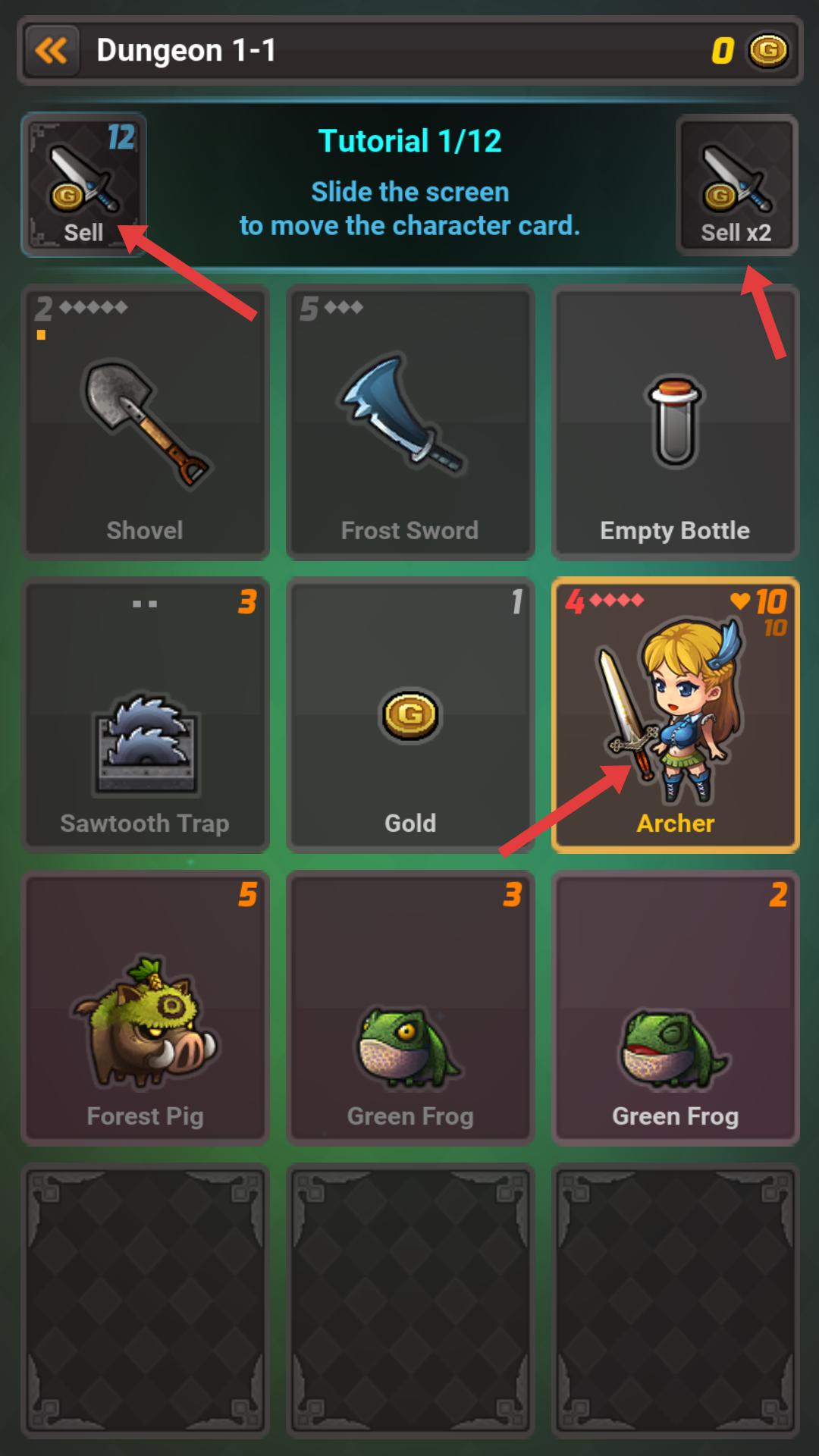Viewport: 819px width, 1456px height.
Task: Tap the Sawtooth Trap card
Action: 145,715
